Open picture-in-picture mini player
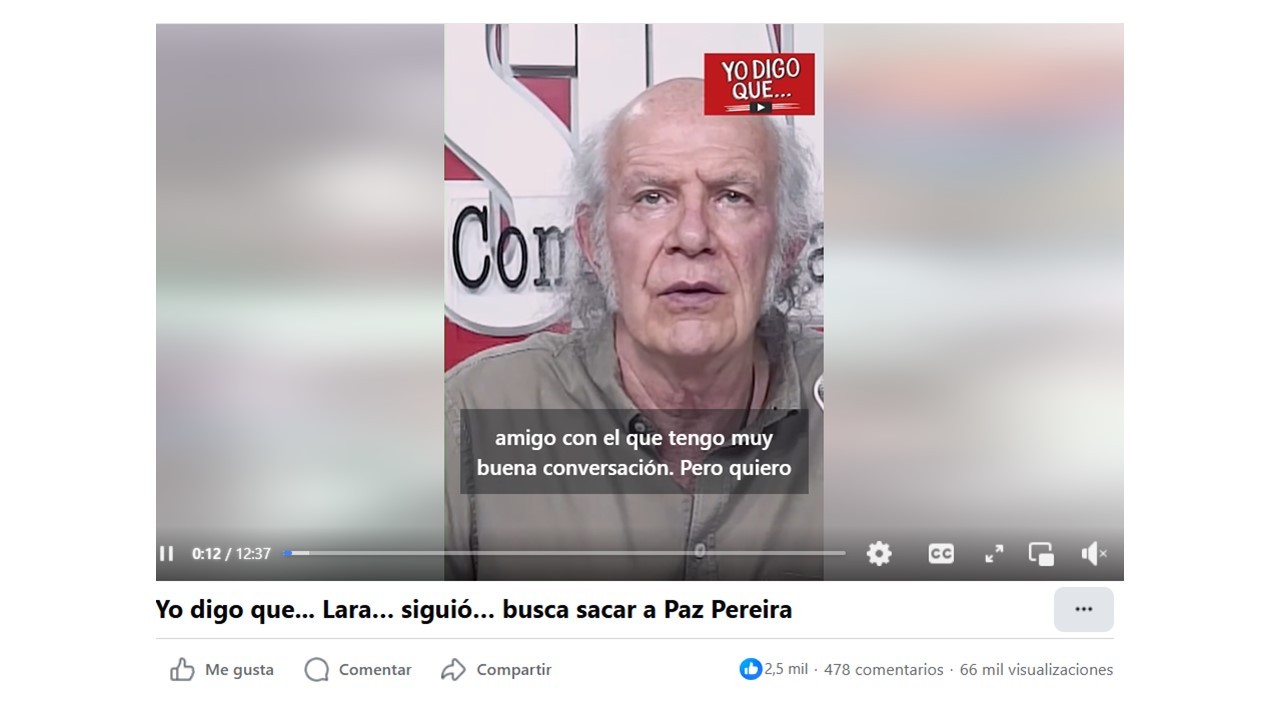1280x720 pixels. point(1041,553)
